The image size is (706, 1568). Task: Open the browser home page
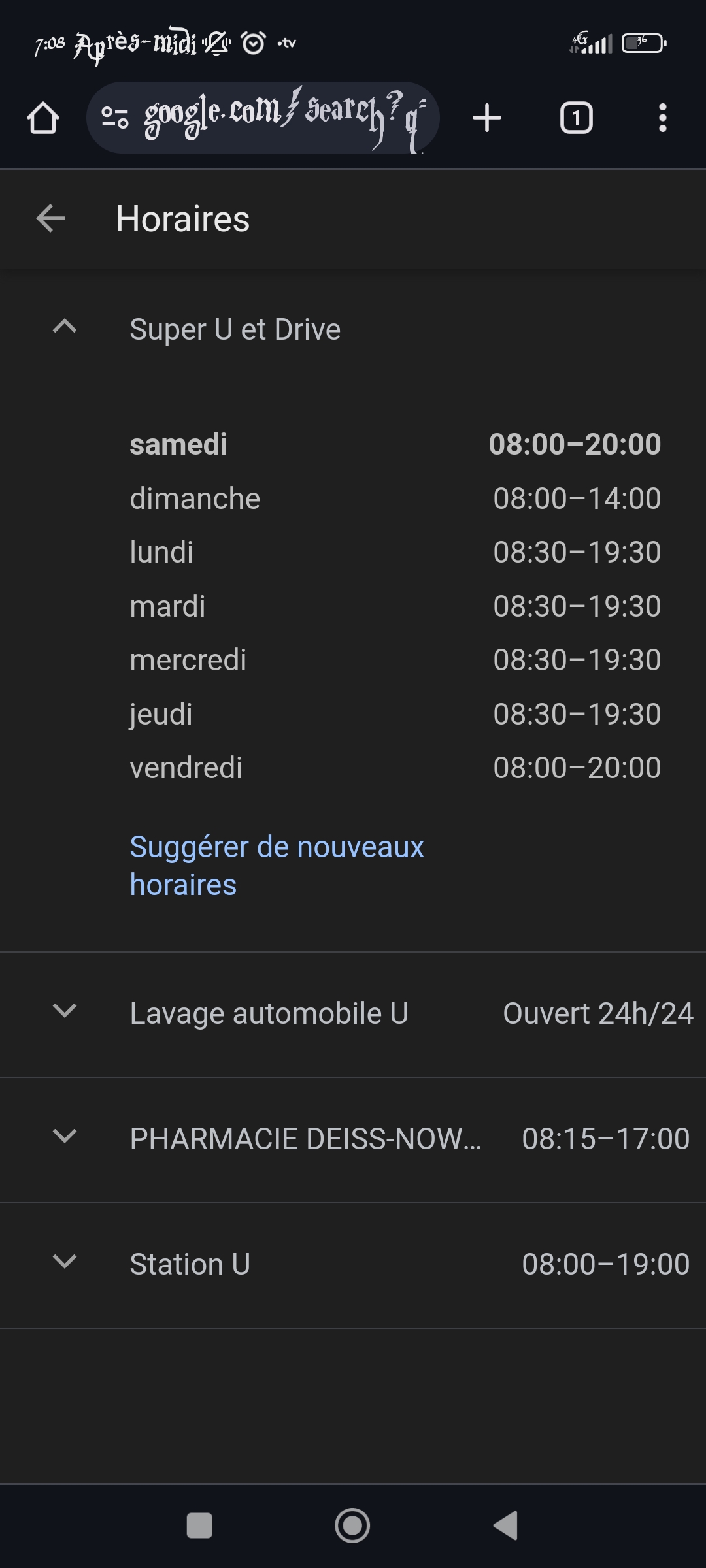[43, 118]
